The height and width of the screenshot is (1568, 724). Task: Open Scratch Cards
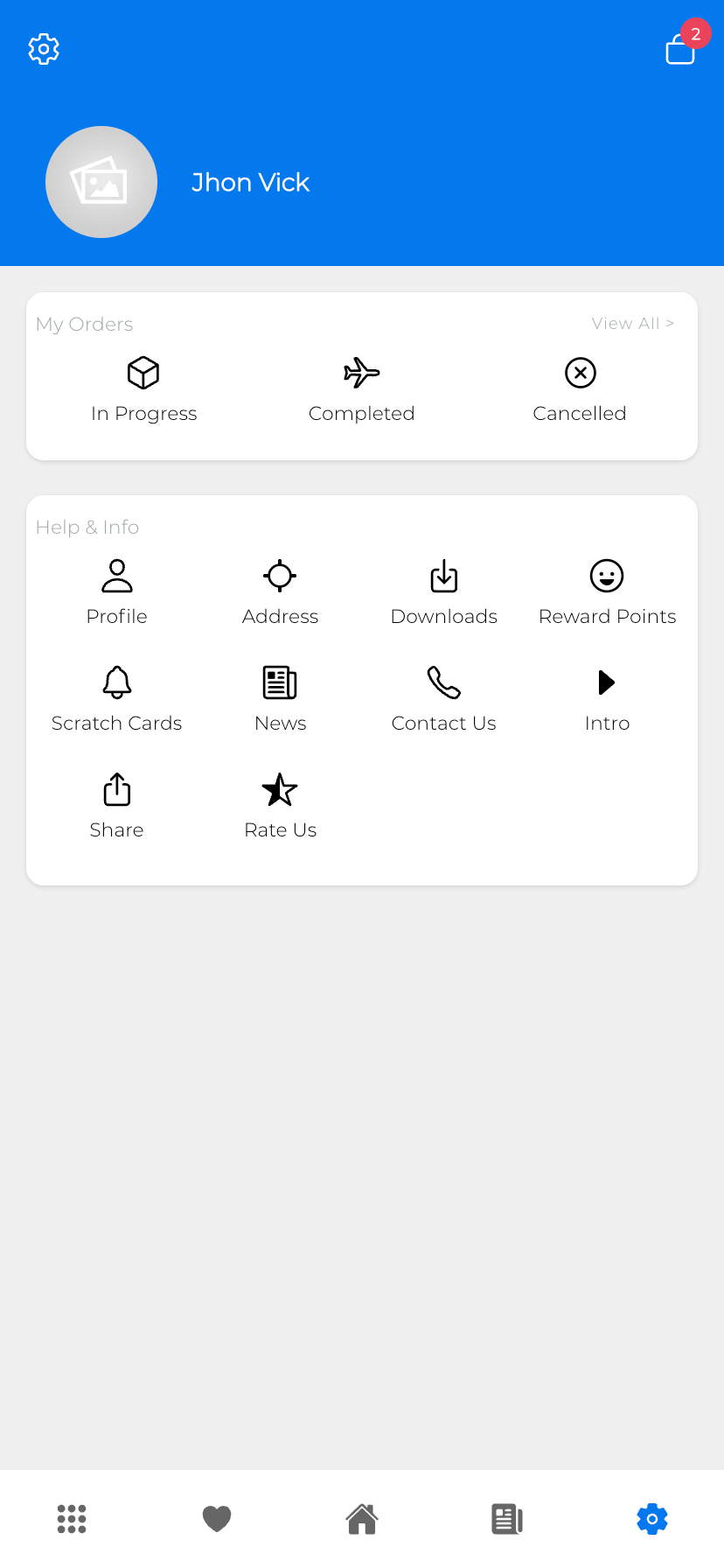pyautogui.click(x=116, y=699)
